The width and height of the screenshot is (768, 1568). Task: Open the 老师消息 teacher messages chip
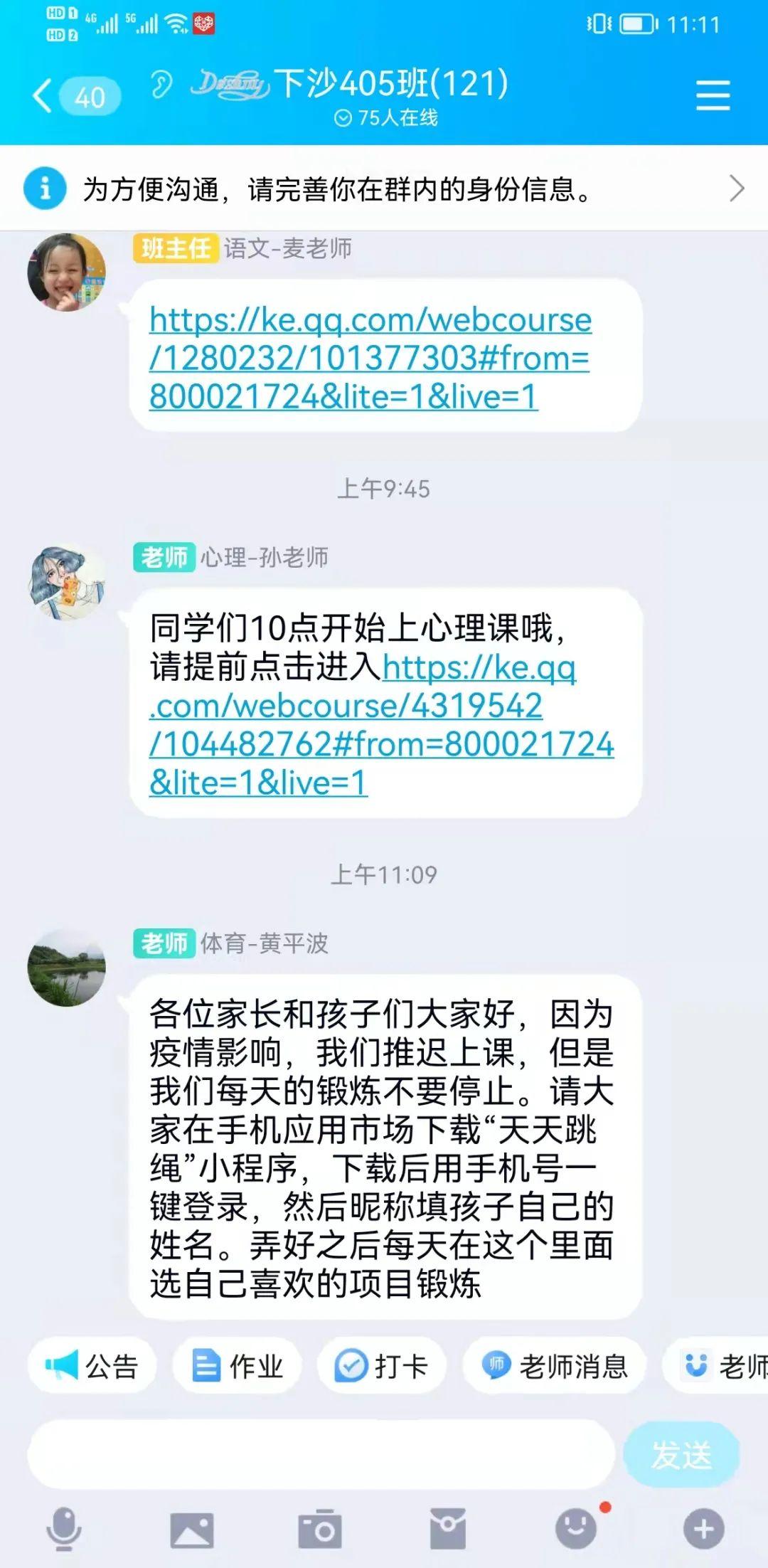point(555,1367)
